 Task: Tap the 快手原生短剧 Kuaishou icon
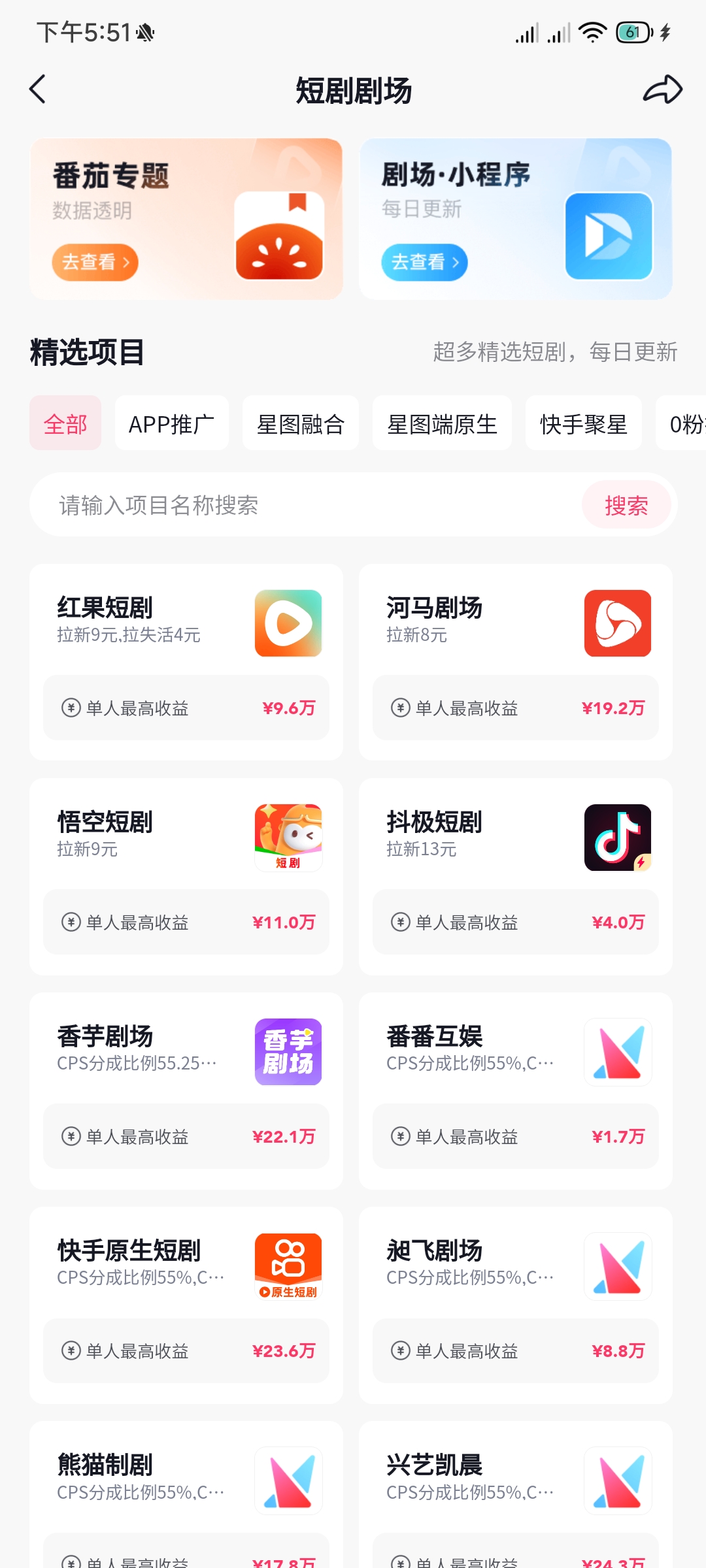[x=288, y=1266]
